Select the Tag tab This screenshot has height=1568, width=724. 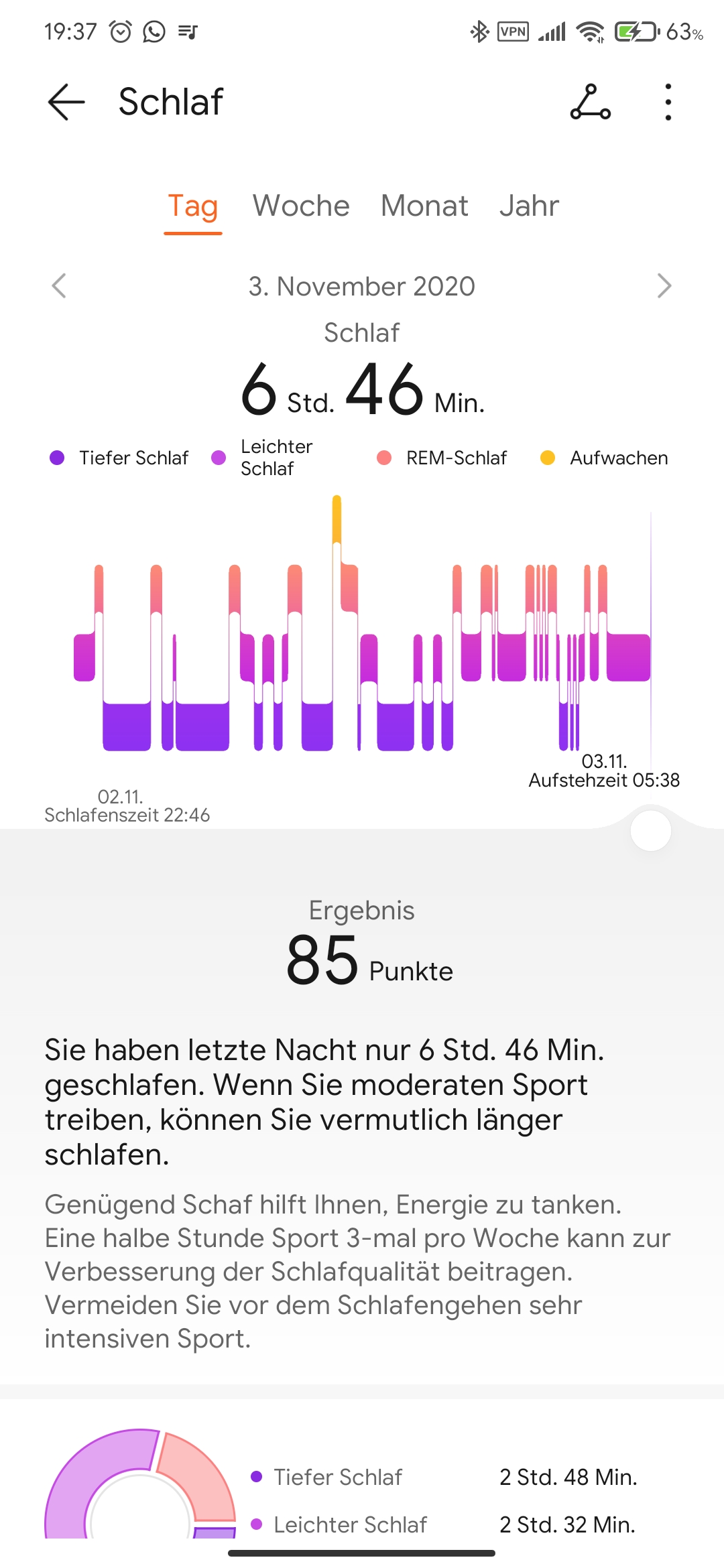[x=193, y=206]
